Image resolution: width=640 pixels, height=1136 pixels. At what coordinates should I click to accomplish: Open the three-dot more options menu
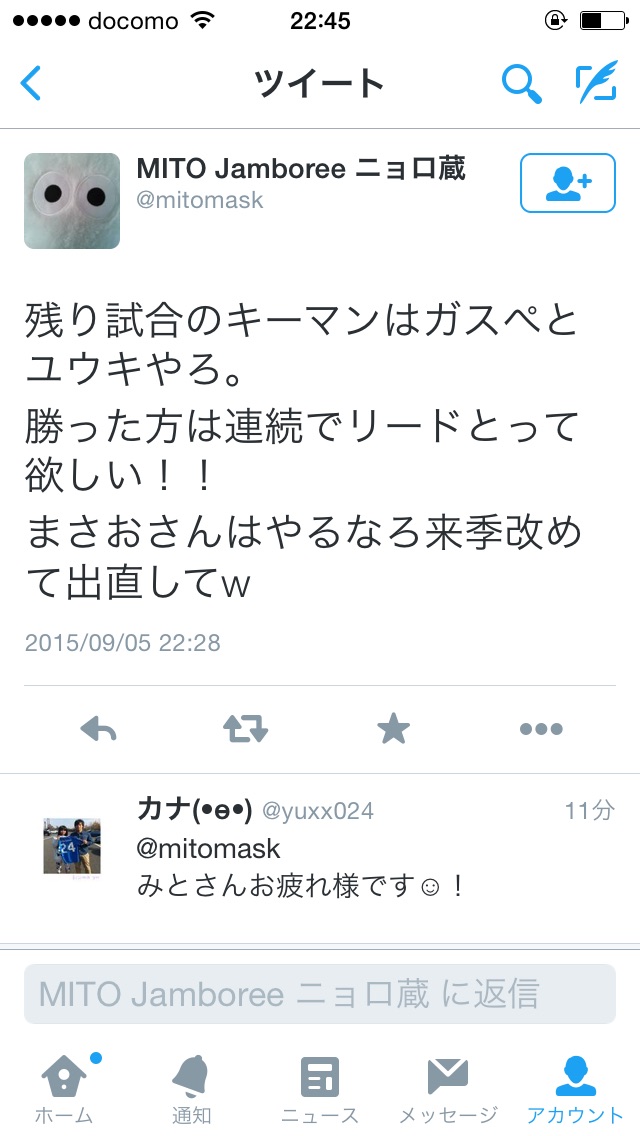(x=541, y=729)
